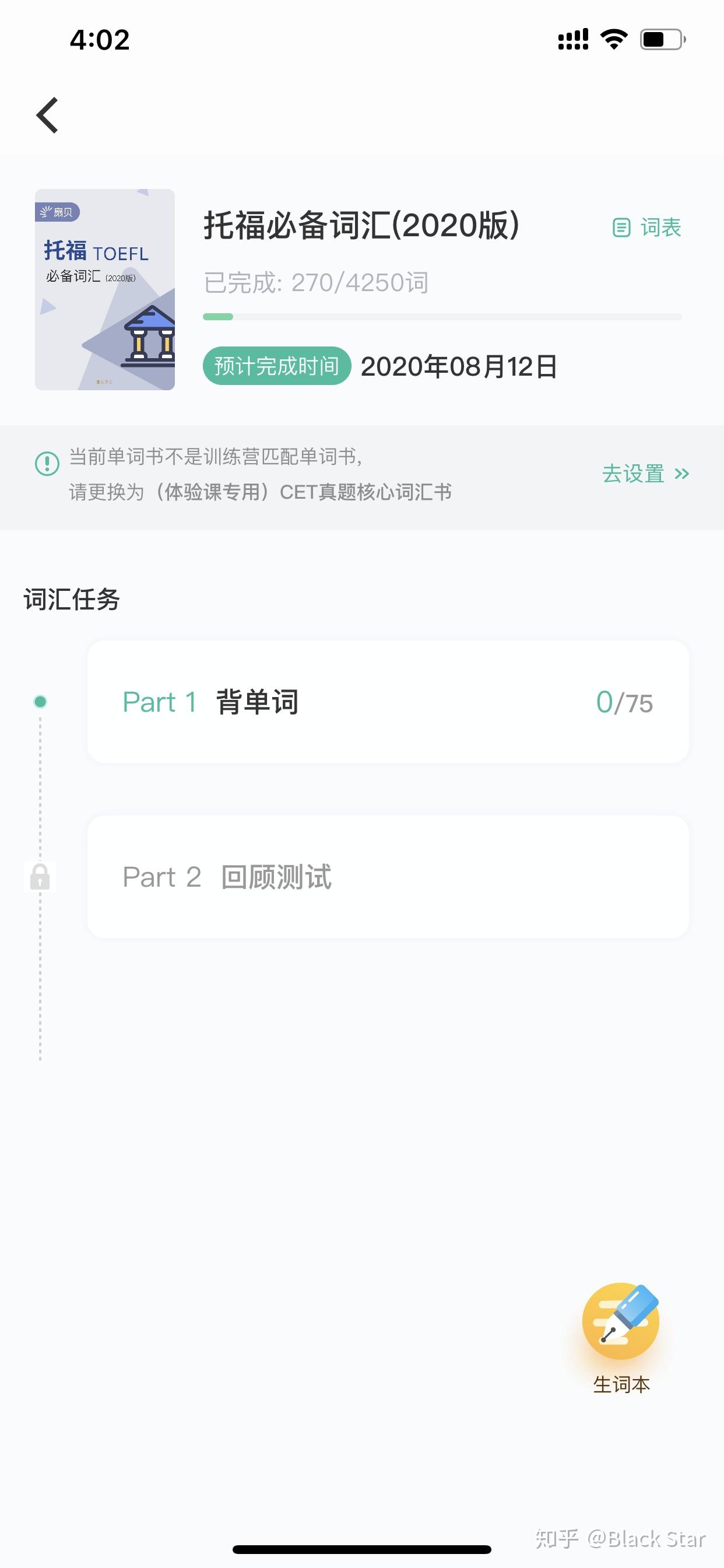Tap the green dot next to Part 1
724x1568 pixels.
(40, 701)
